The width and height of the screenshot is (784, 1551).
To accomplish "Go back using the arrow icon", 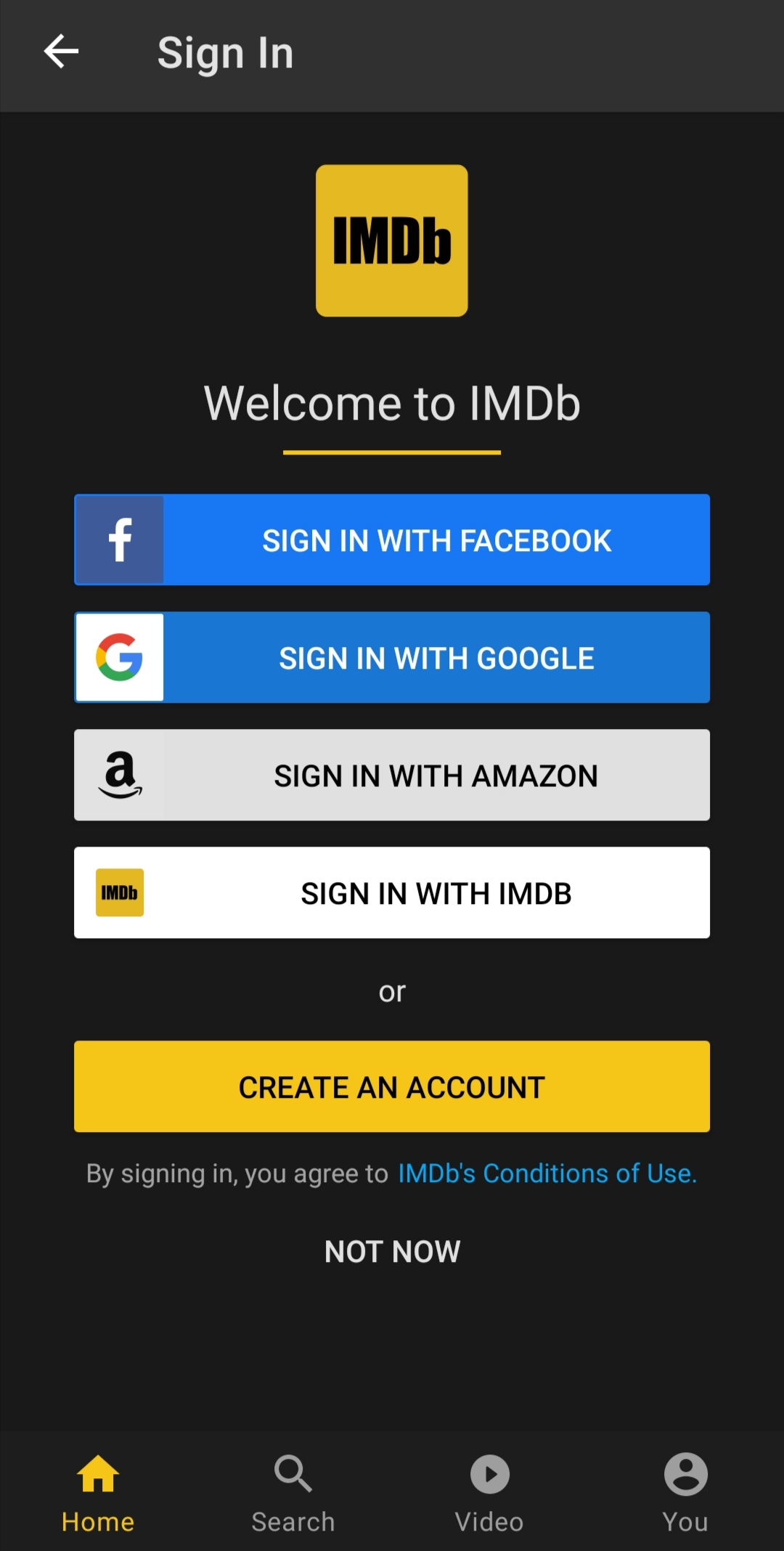I will click(x=61, y=52).
